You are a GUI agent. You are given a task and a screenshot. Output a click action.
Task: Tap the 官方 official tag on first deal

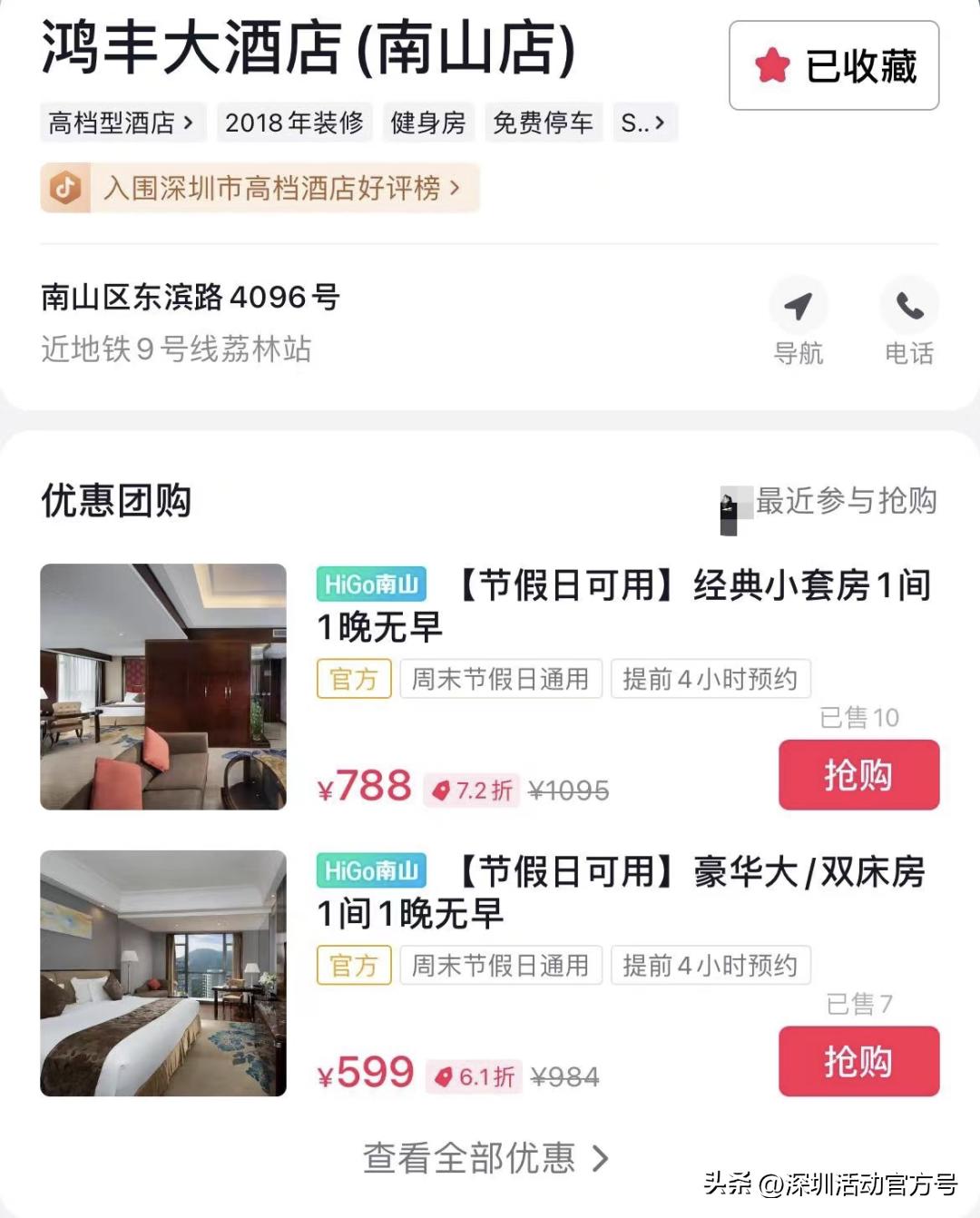[353, 679]
